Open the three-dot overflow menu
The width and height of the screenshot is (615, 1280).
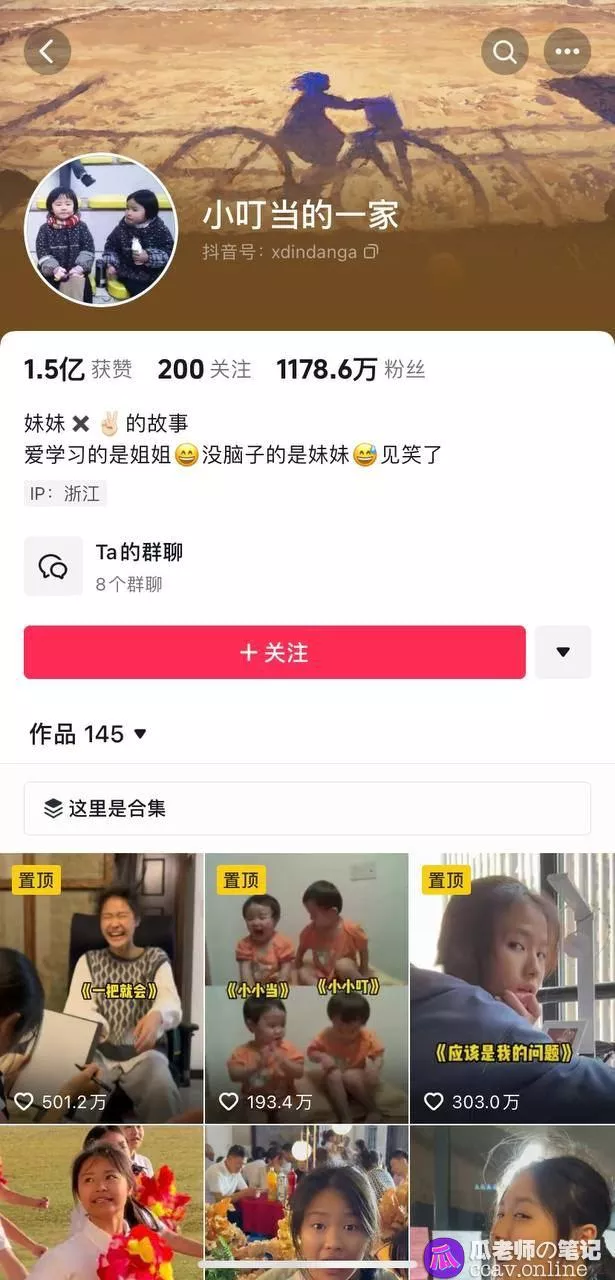click(567, 51)
